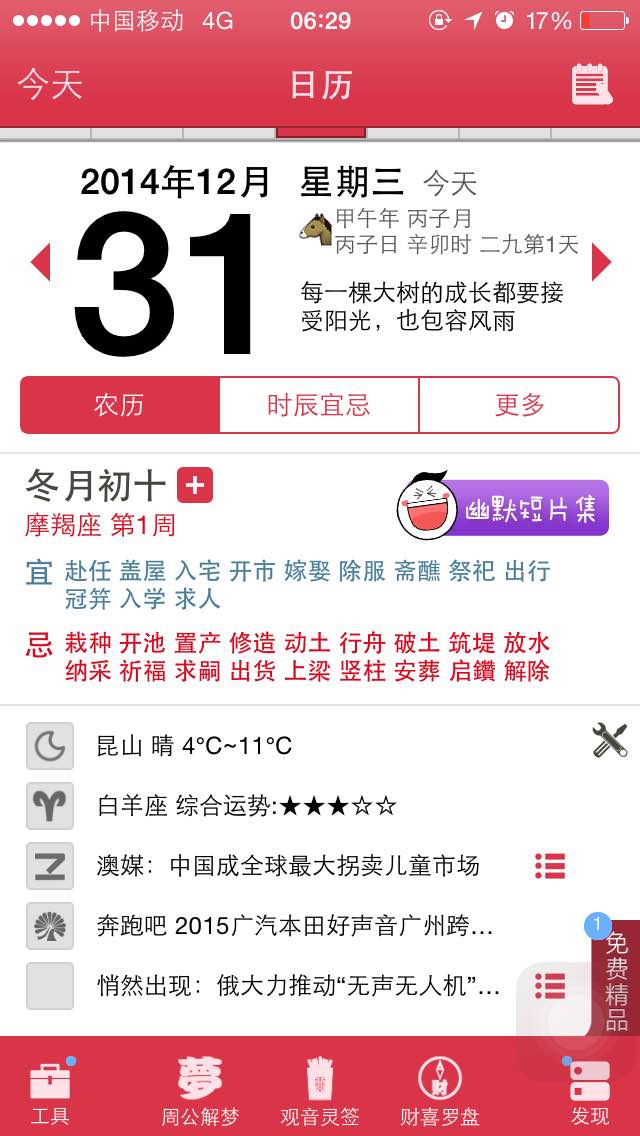Go to the previous day arrow
This screenshot has width=640, height=1136.
41,262
